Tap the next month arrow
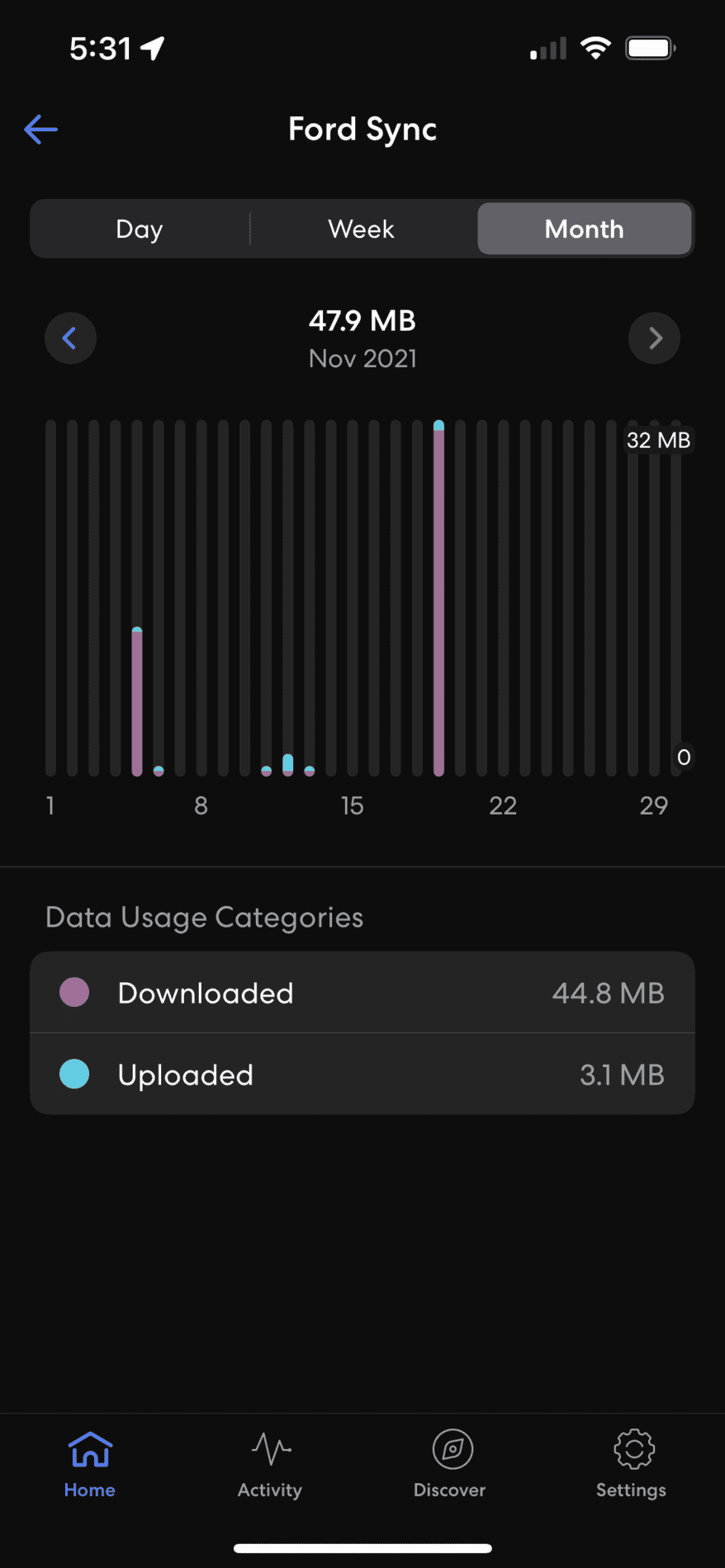Image resolution: width=725 pixels, height=1568 pixels. (x=654, y=338)
